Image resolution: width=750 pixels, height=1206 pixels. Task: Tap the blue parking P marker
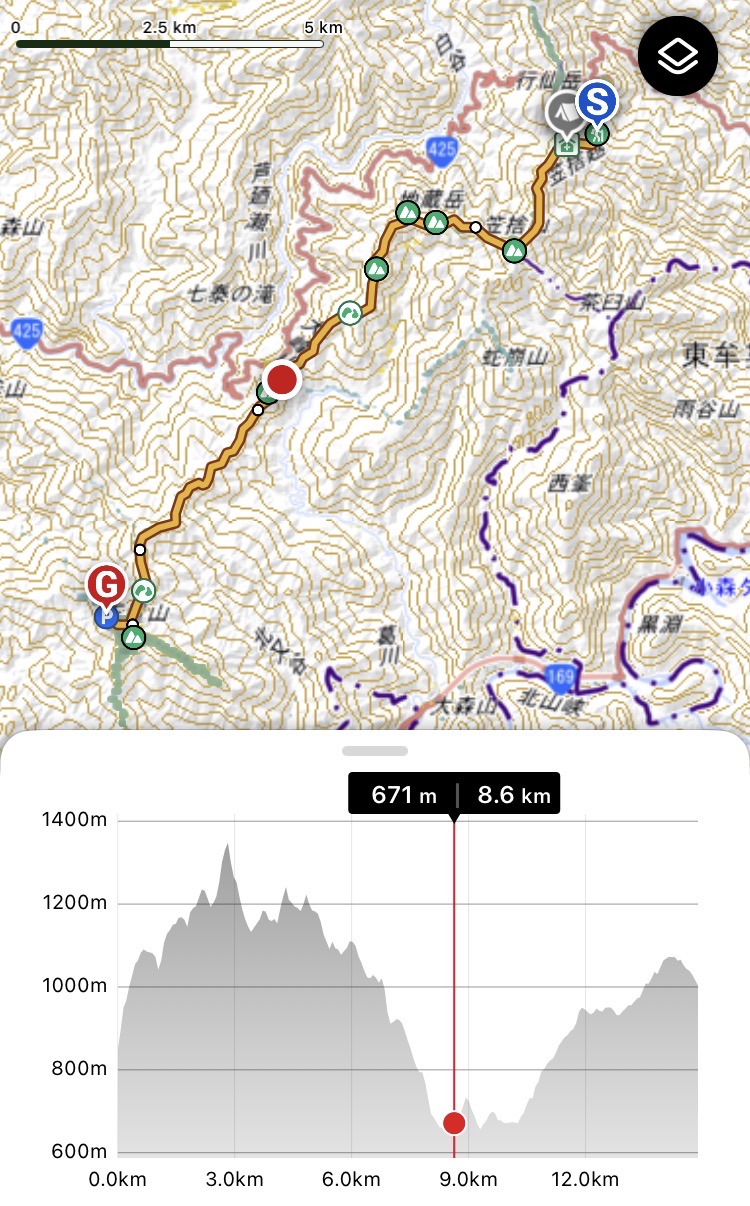105,618
